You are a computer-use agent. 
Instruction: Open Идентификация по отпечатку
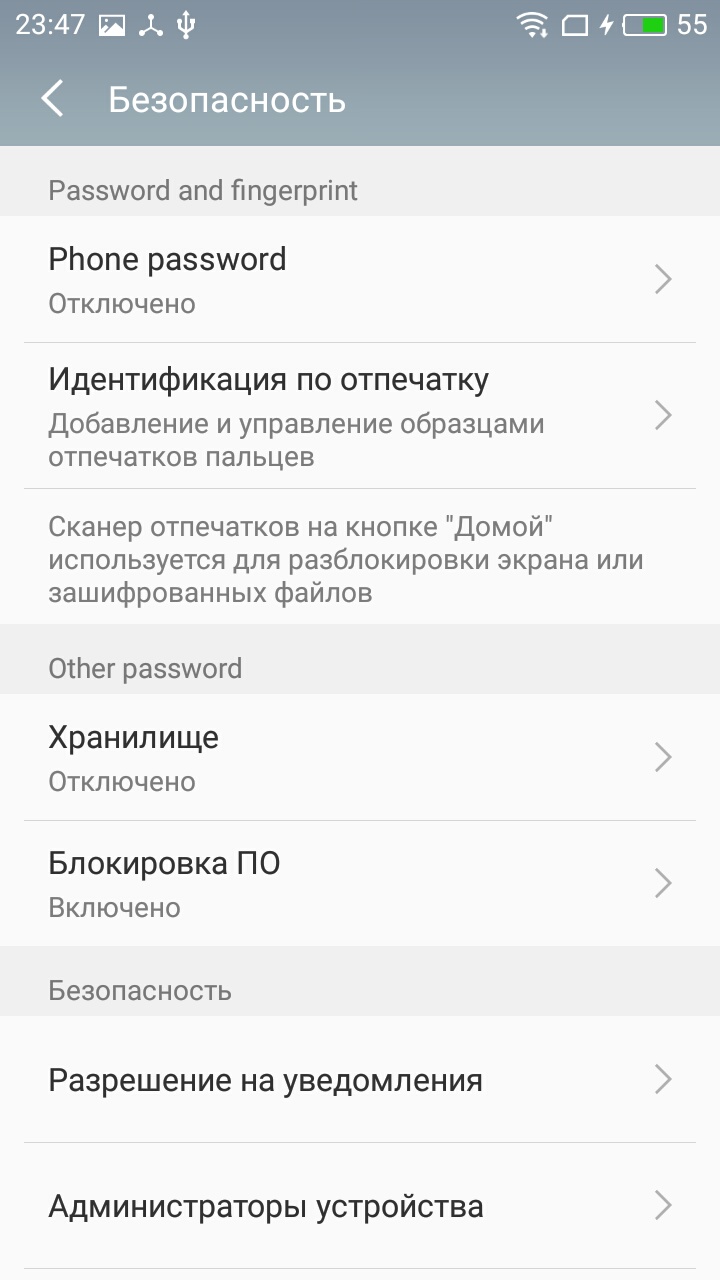[360, 416]
